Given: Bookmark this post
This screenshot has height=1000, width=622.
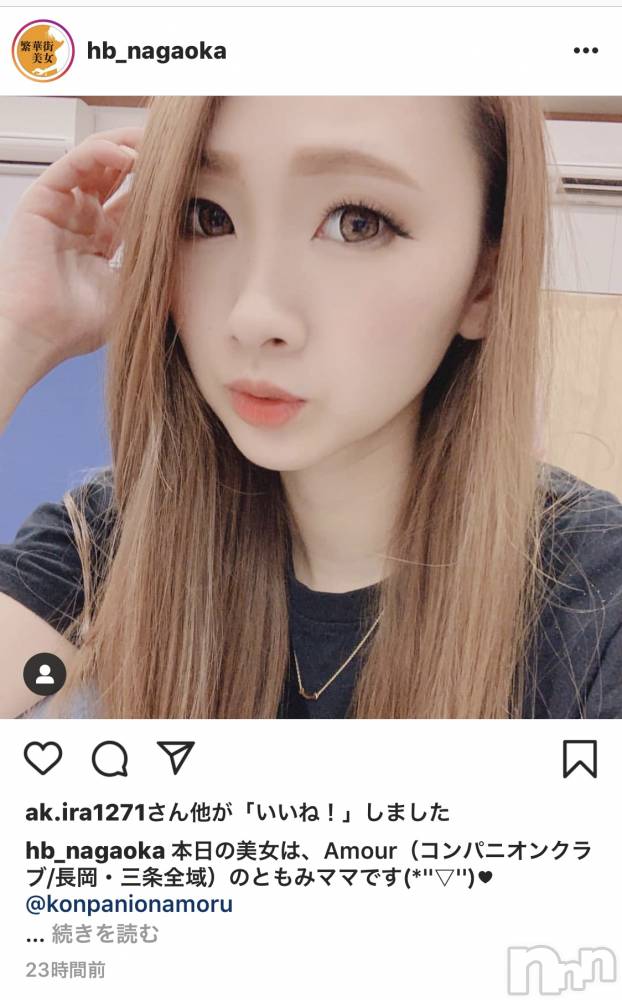Looking at the screenshot, I should pos(579,759).
